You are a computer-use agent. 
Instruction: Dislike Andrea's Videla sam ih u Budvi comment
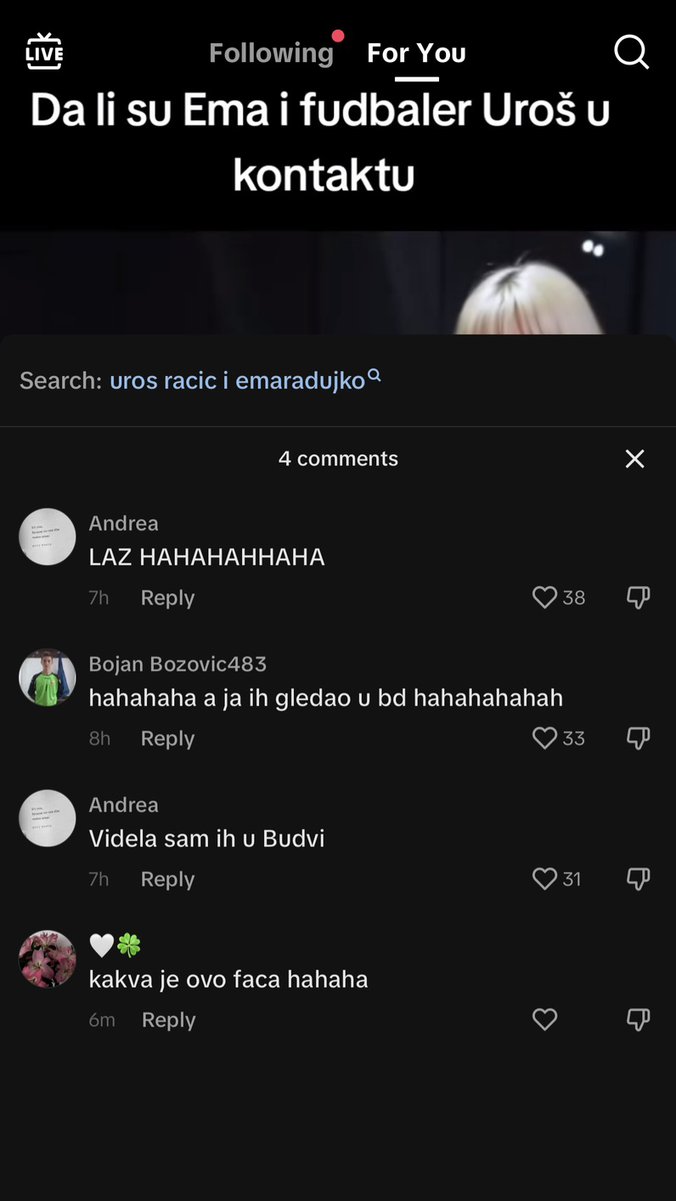pos(638,880)
